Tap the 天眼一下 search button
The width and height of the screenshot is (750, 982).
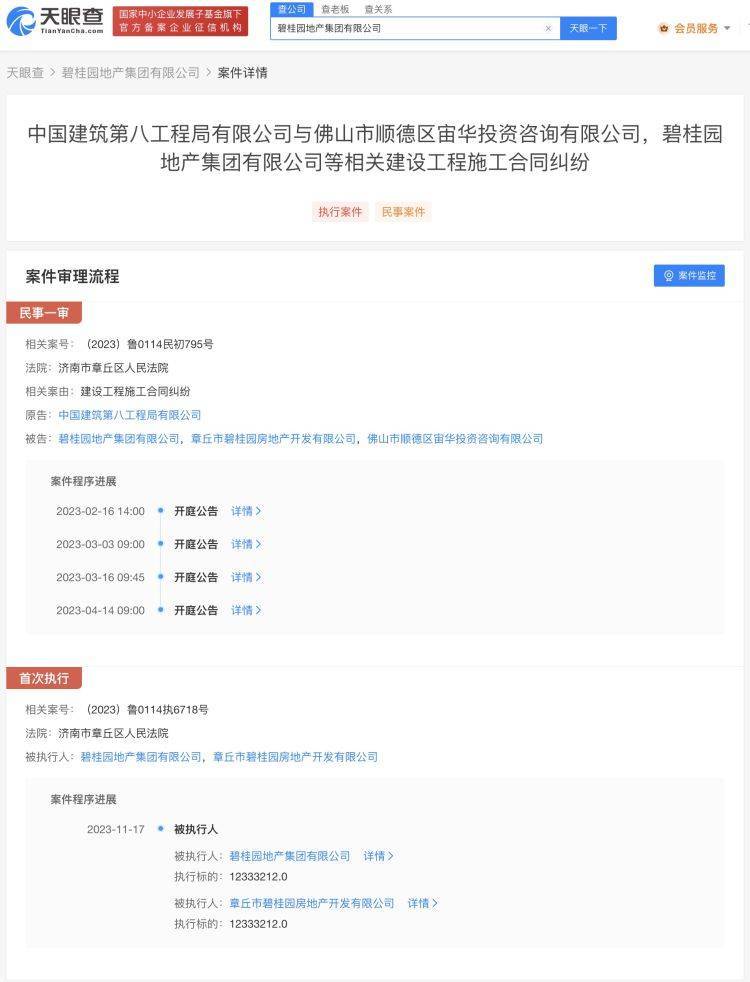(x=588, y=28)
